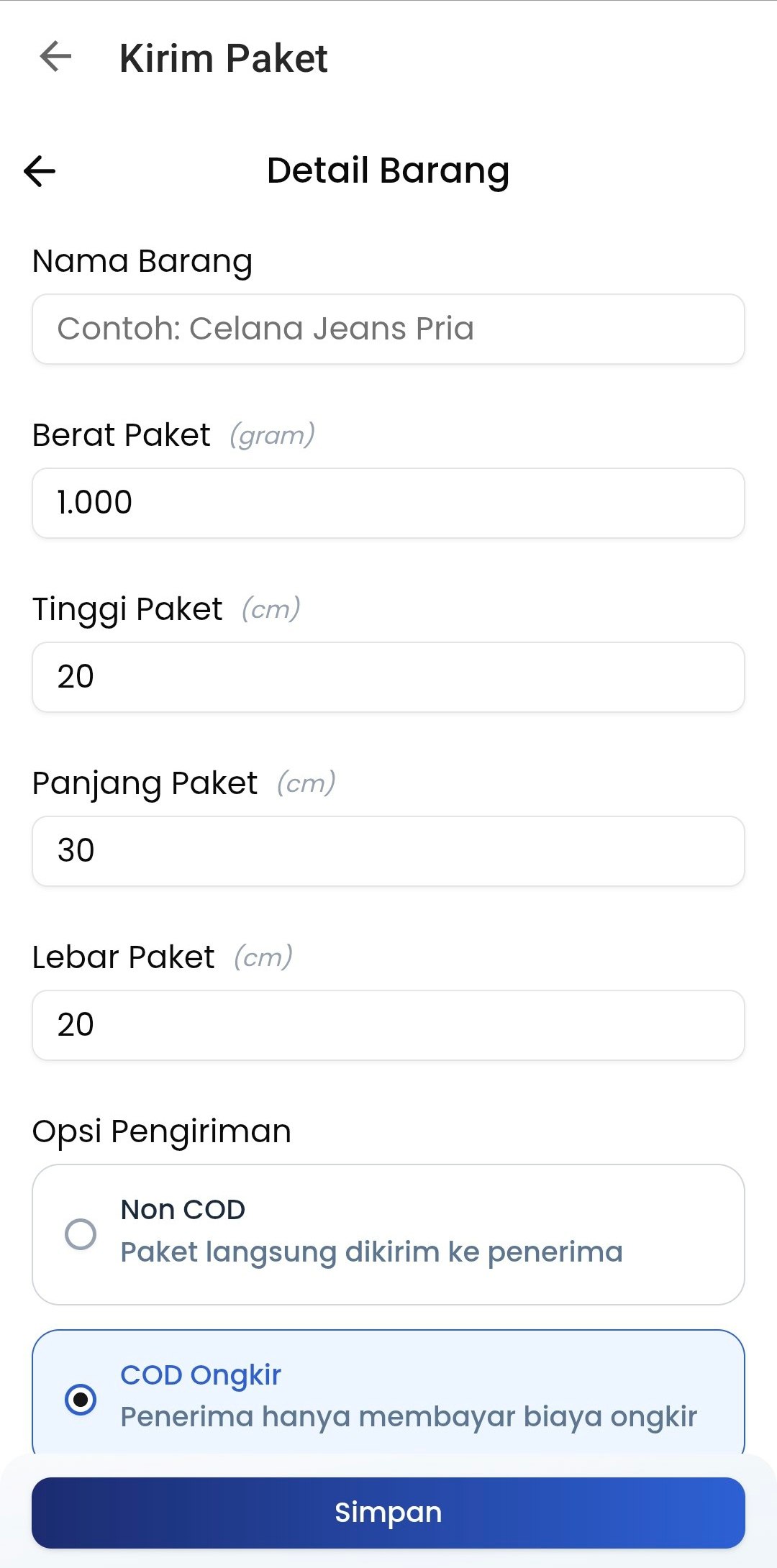The width and height of the screenshot is (777, 1568).
Task: Click the placeholder text Contoh: Celana Jeans Pria
Action: pos(267,329)
